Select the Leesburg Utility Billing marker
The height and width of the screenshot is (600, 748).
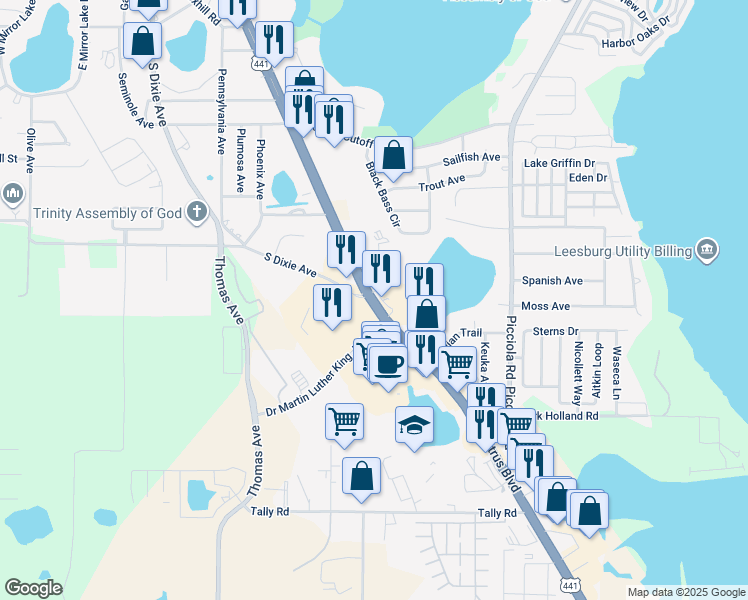click(x=707, y=248)
